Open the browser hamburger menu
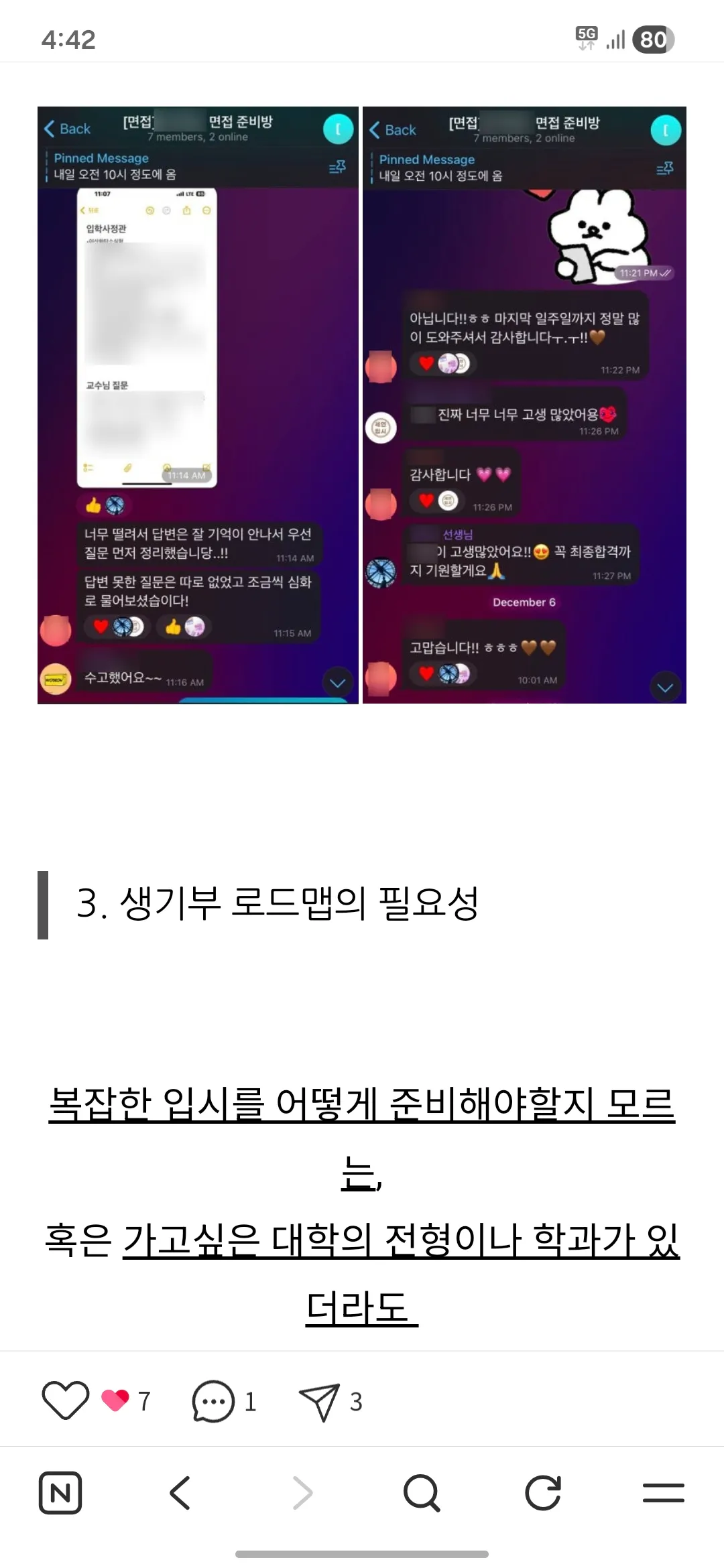This screenshot has width=724, height=1568. pos(663,1493)
